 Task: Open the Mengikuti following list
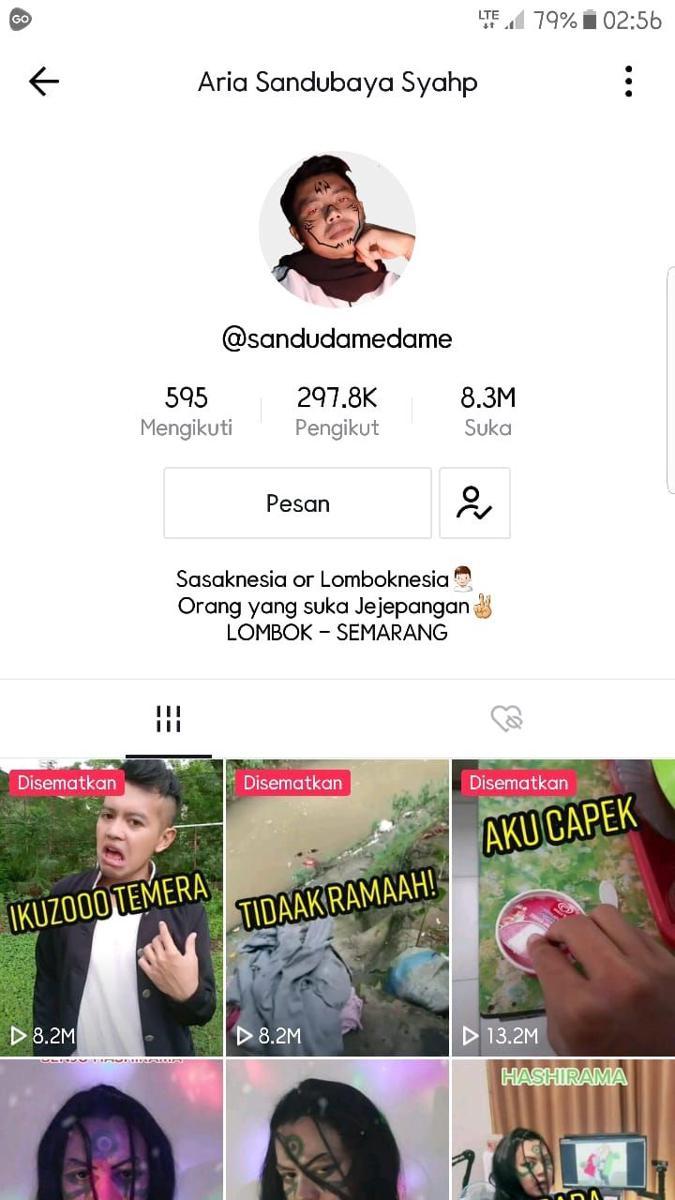[x=186, y=412]
